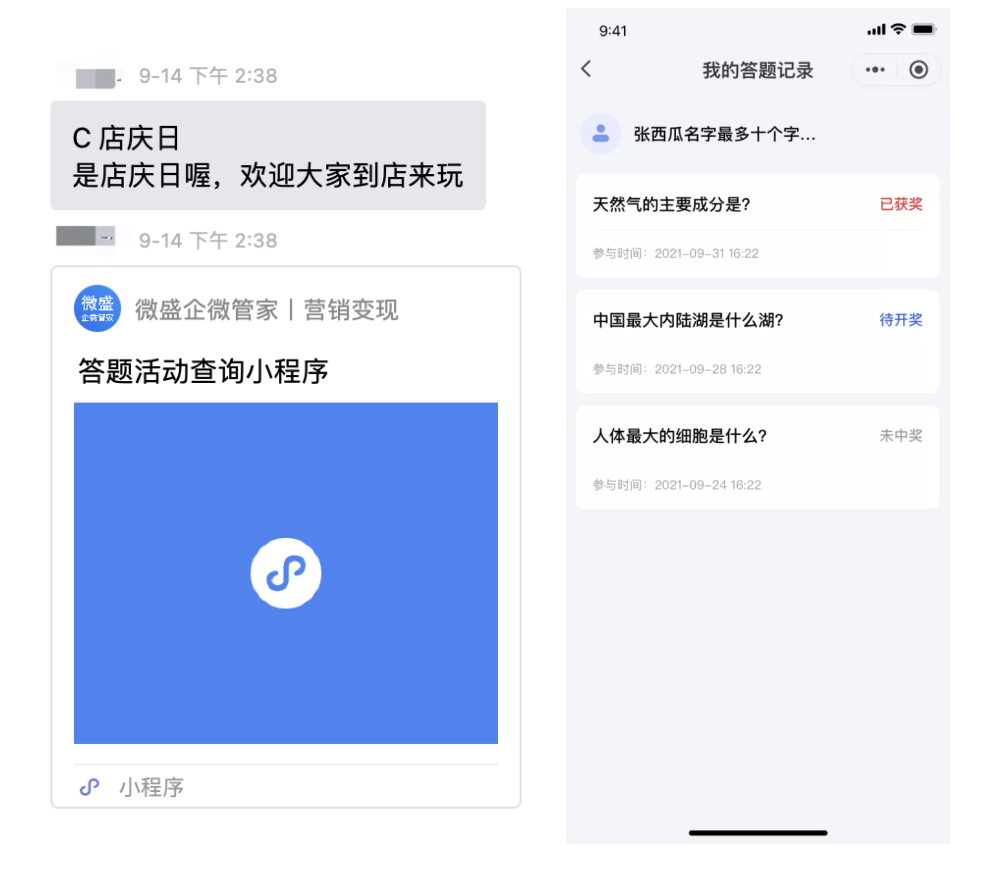Image resolution: width=1004 pixels, height=892 pixels.
Task: Close the mini program with the circle button
Action: tap(919, 70)
